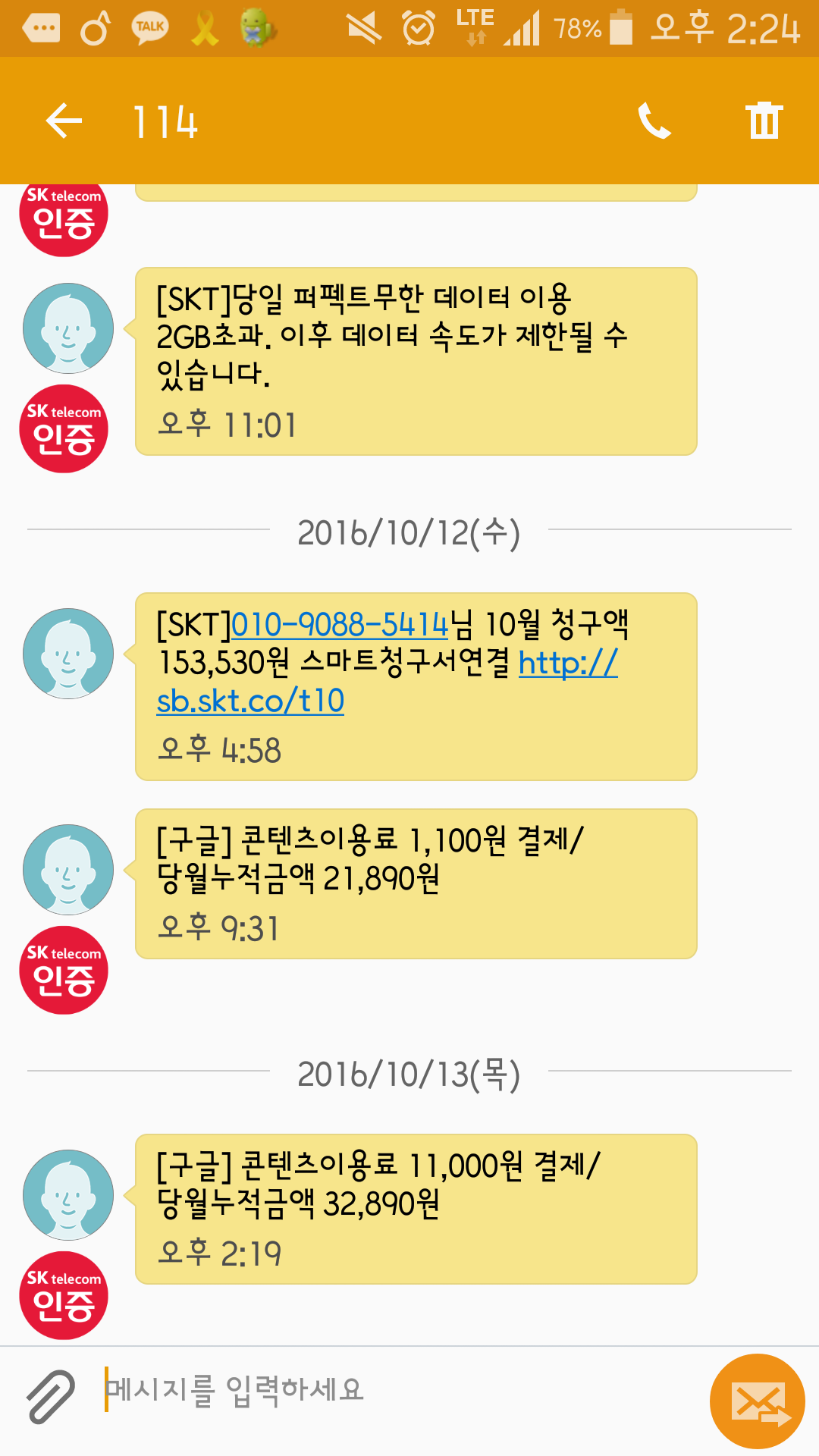The height and width of the screenshot is (1456, 819).
Task: Open the 010-9088-5414 phone number link
Action: pyautogui.click(x=340, y=626)
